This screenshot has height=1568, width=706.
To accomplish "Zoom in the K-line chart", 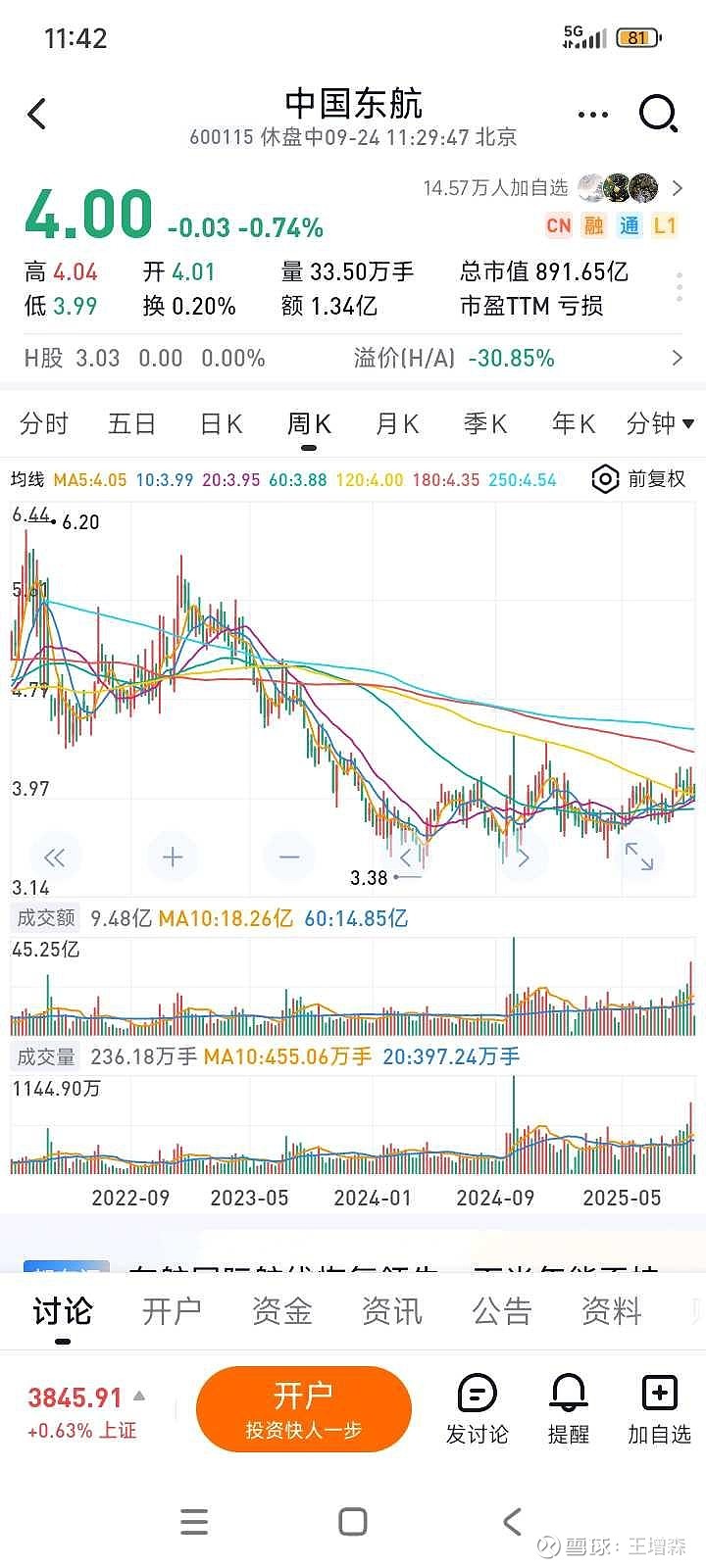I will (173, 857).
